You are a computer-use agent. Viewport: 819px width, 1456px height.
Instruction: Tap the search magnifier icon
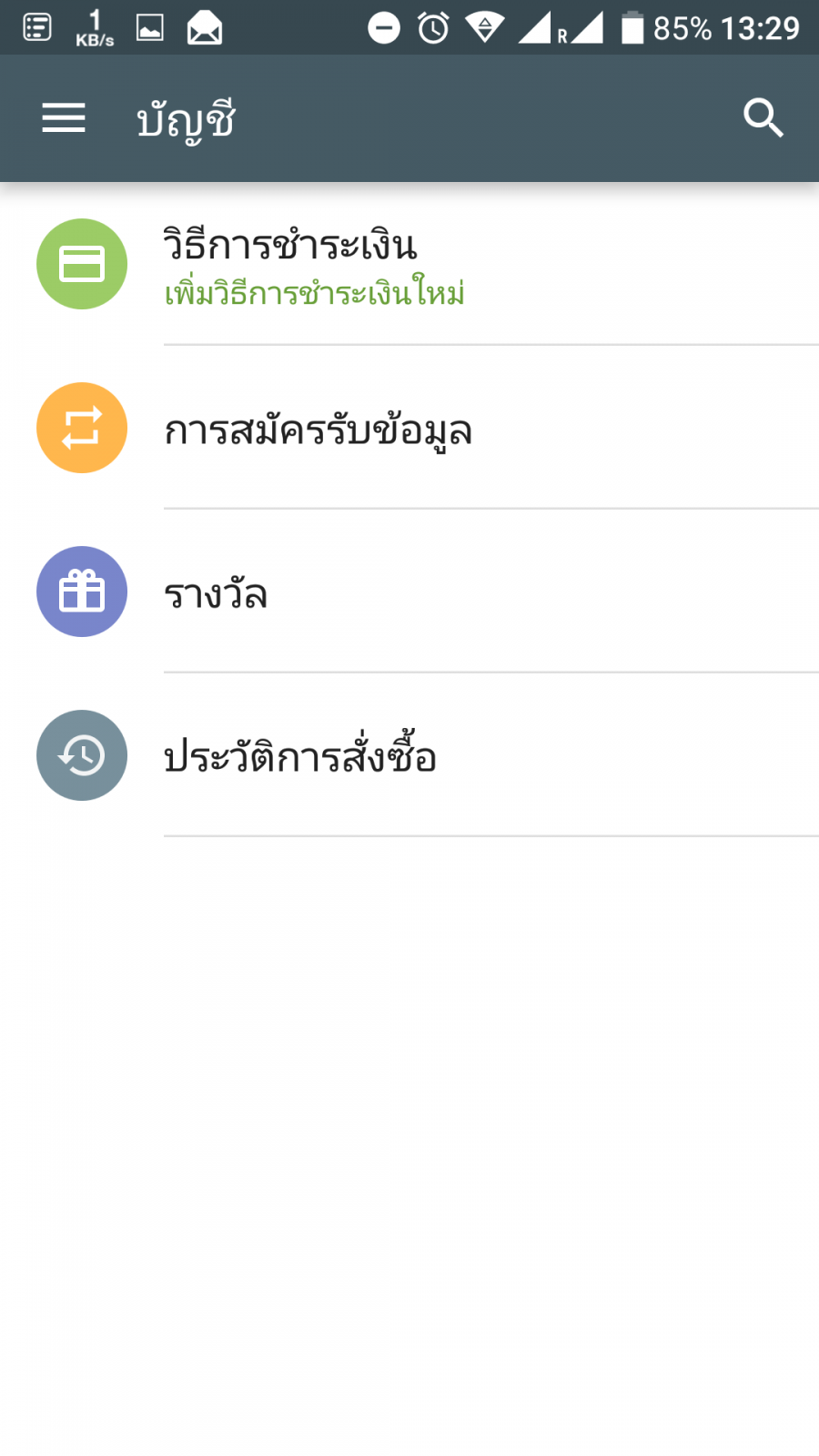763,118
